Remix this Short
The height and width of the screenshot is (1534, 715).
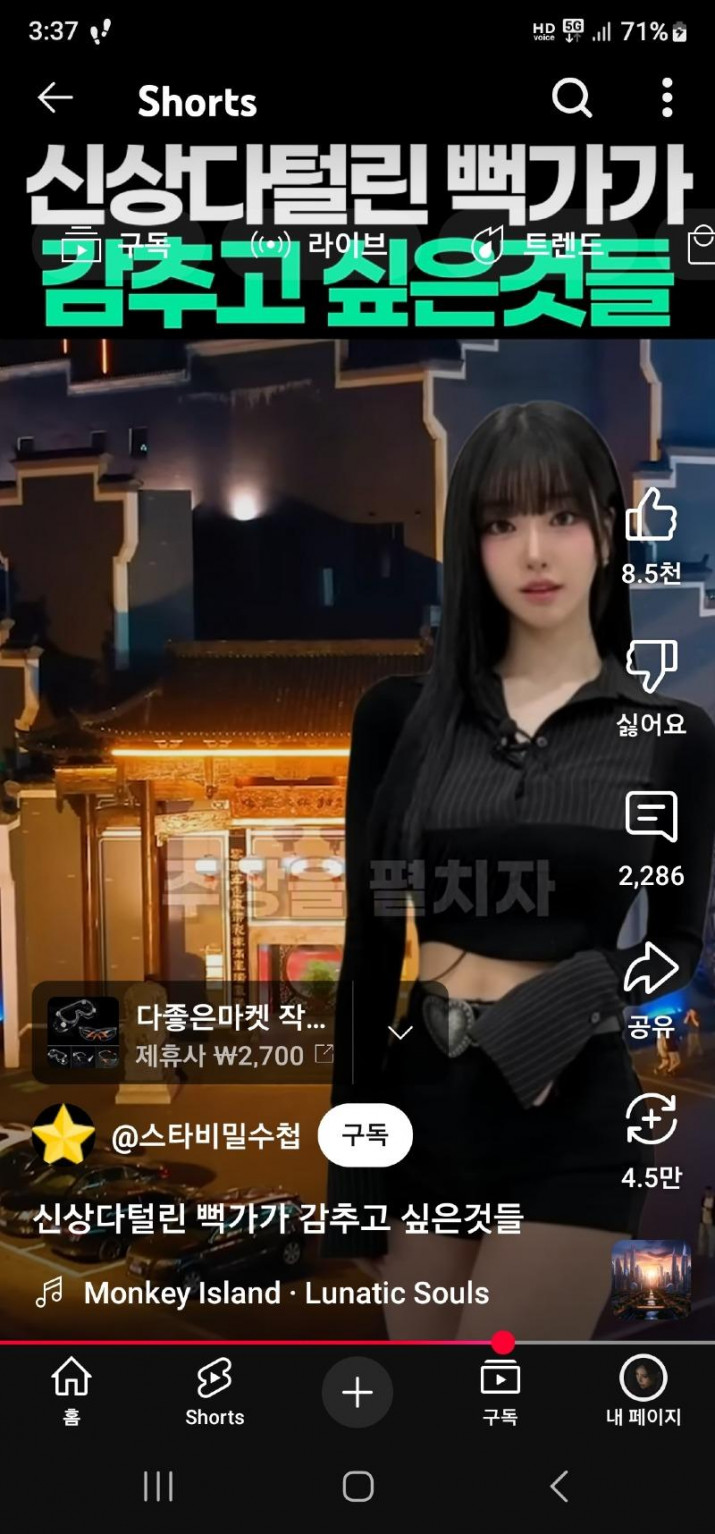(651, 1120)
